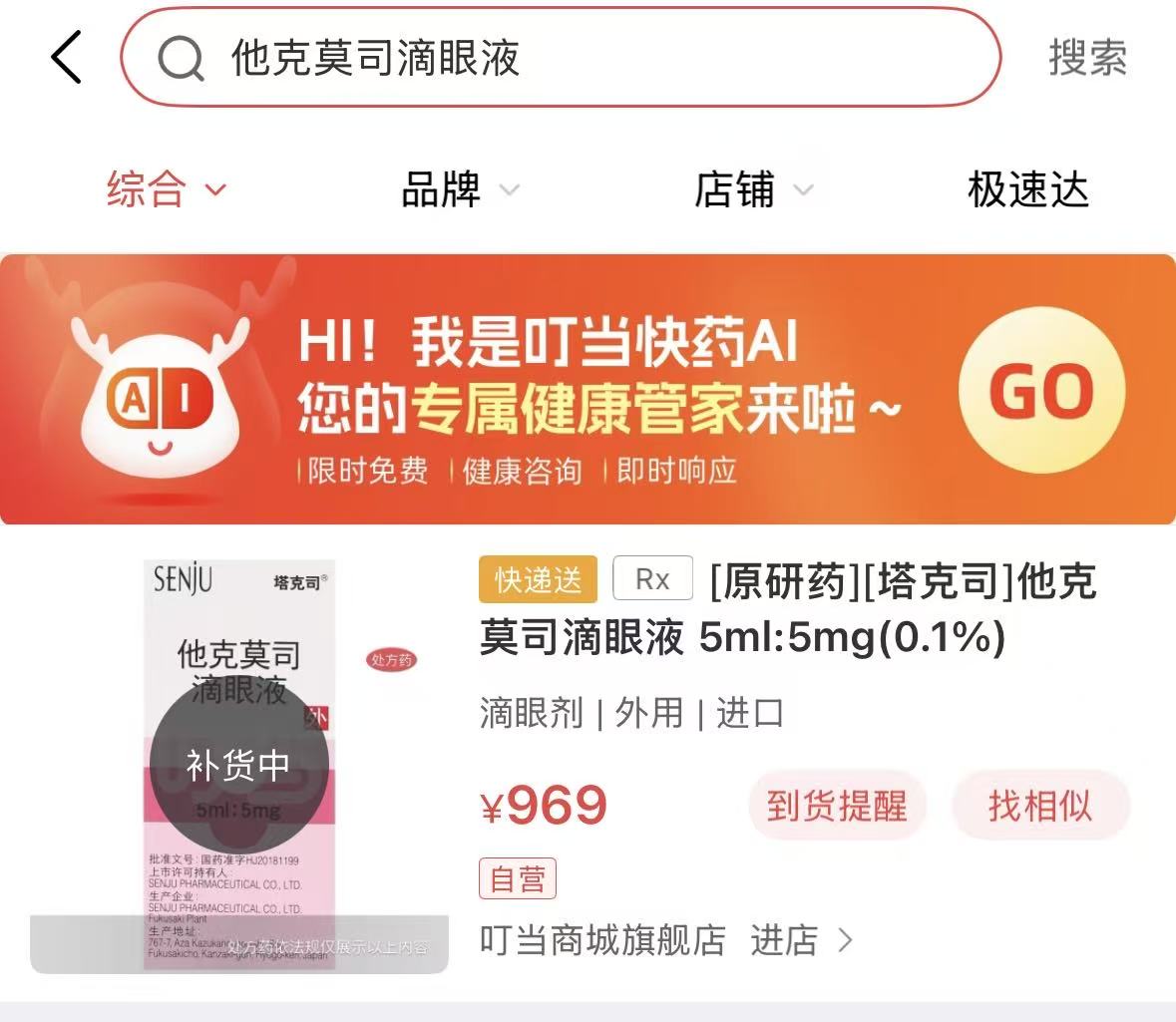The height and width of the screenshot is (1022, 1176).
Task: Tap GO on the 叮当快药AI banner
Action: point(1040,390)
